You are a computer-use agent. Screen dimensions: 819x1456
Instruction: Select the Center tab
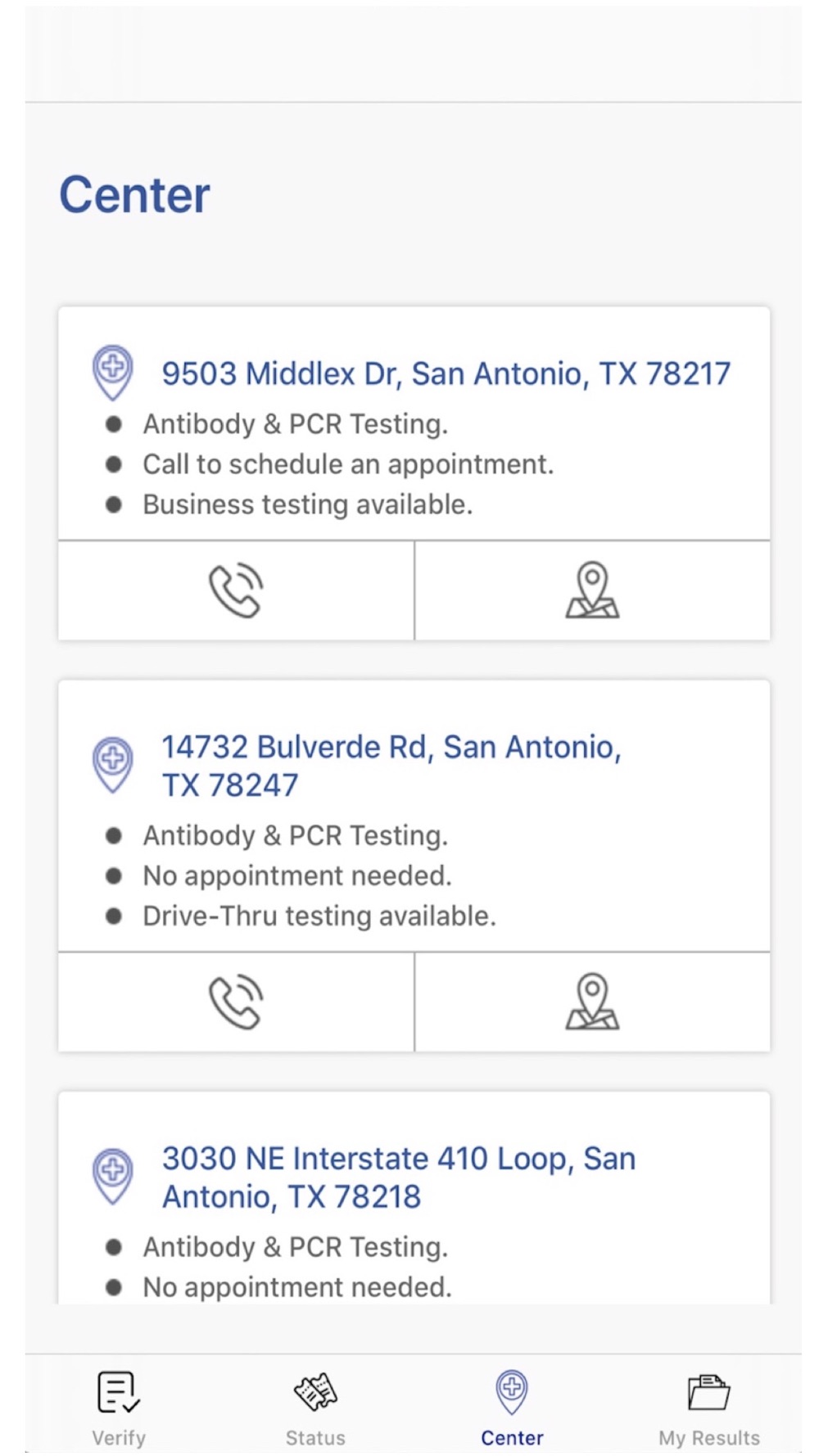(x=512, y=1409)
